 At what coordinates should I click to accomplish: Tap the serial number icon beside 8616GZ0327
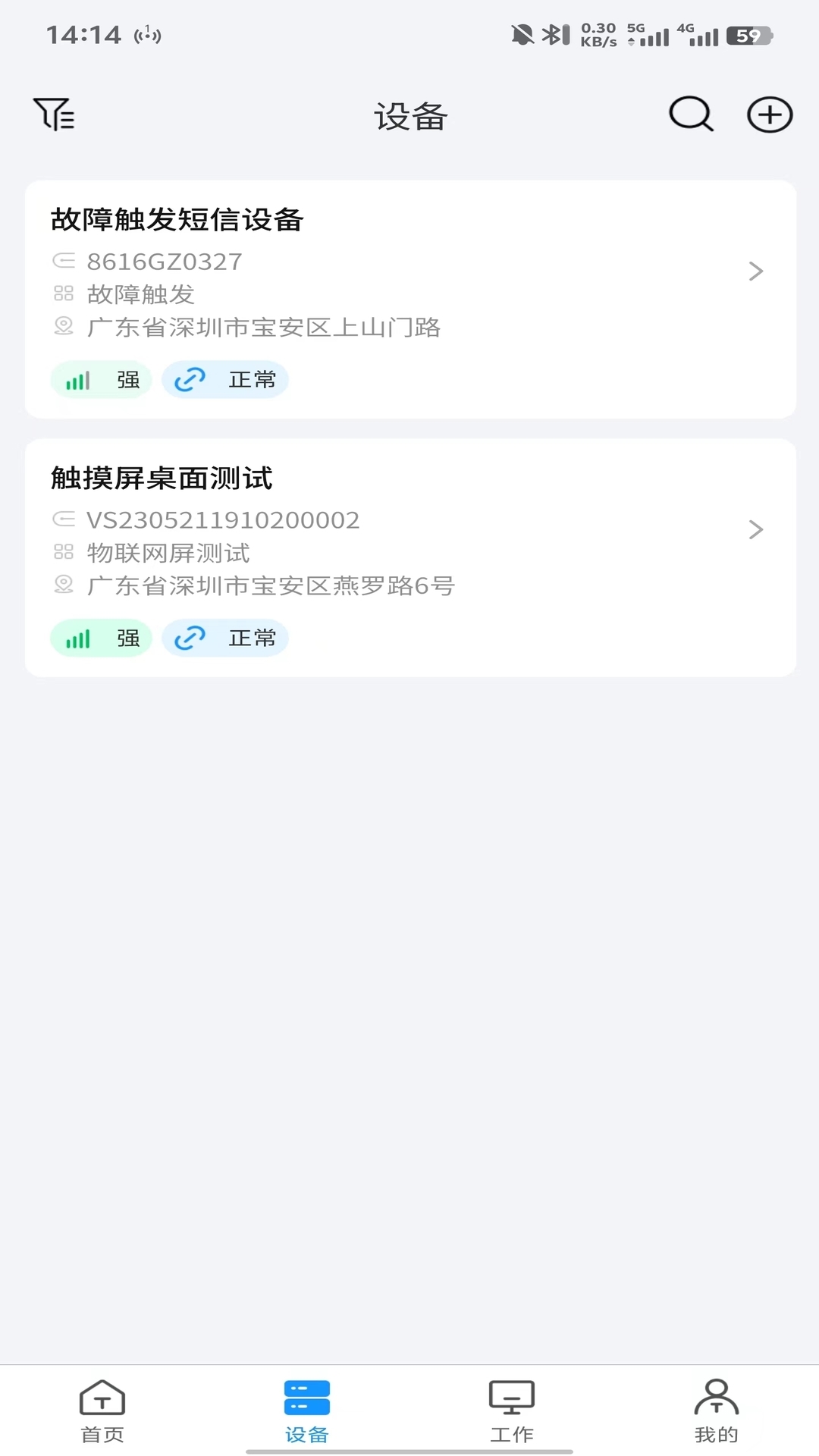click(x=64, y=261)
